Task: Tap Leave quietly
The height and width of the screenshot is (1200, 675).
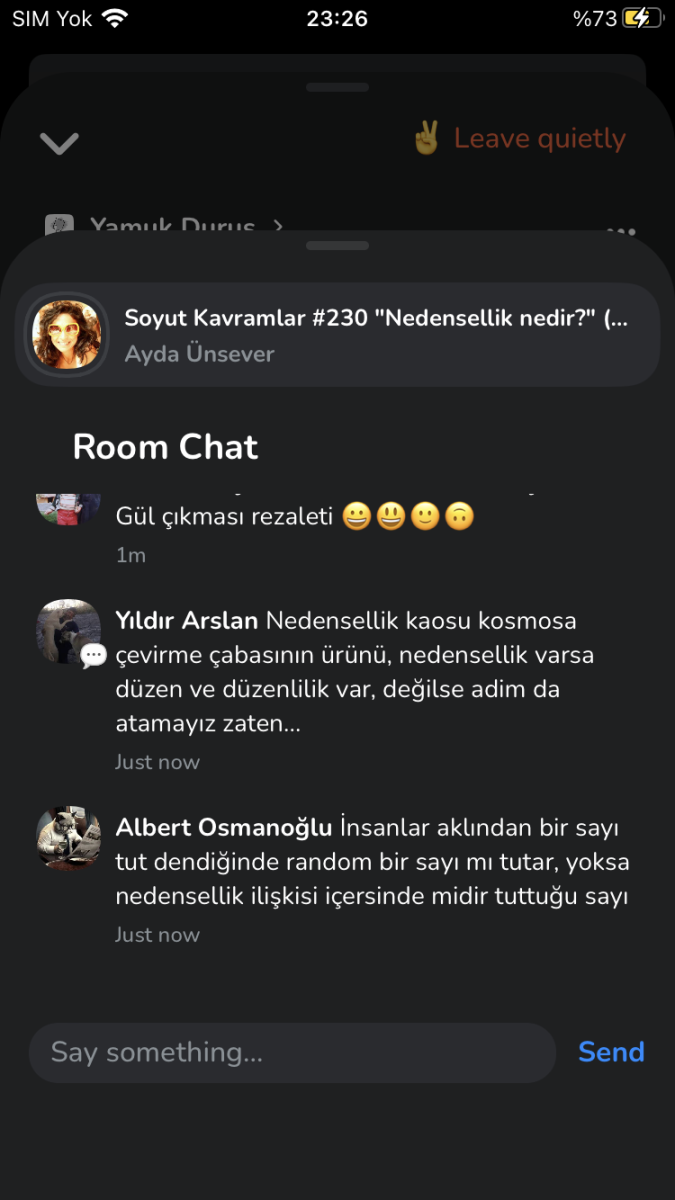Action: coord(520,139)
